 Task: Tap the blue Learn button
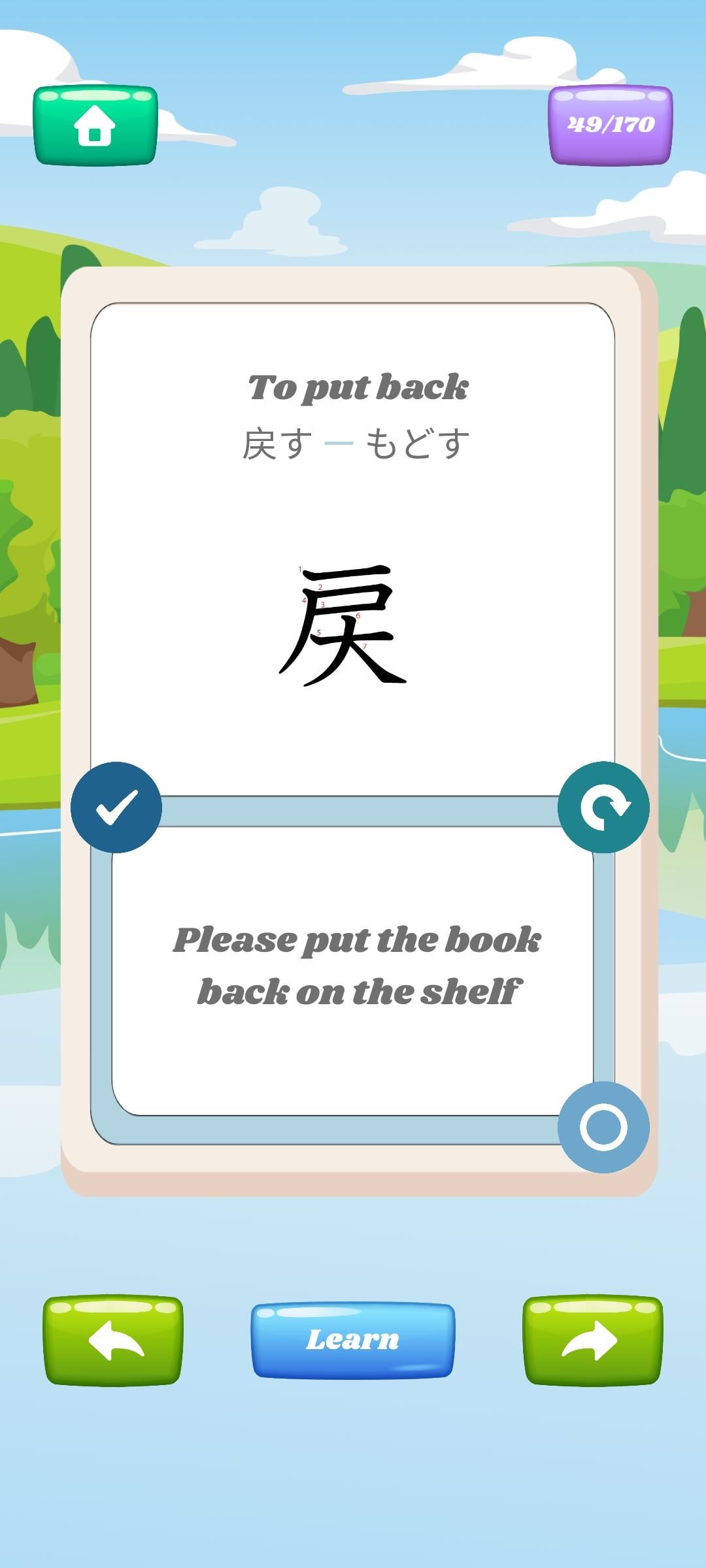[353, 1339]
